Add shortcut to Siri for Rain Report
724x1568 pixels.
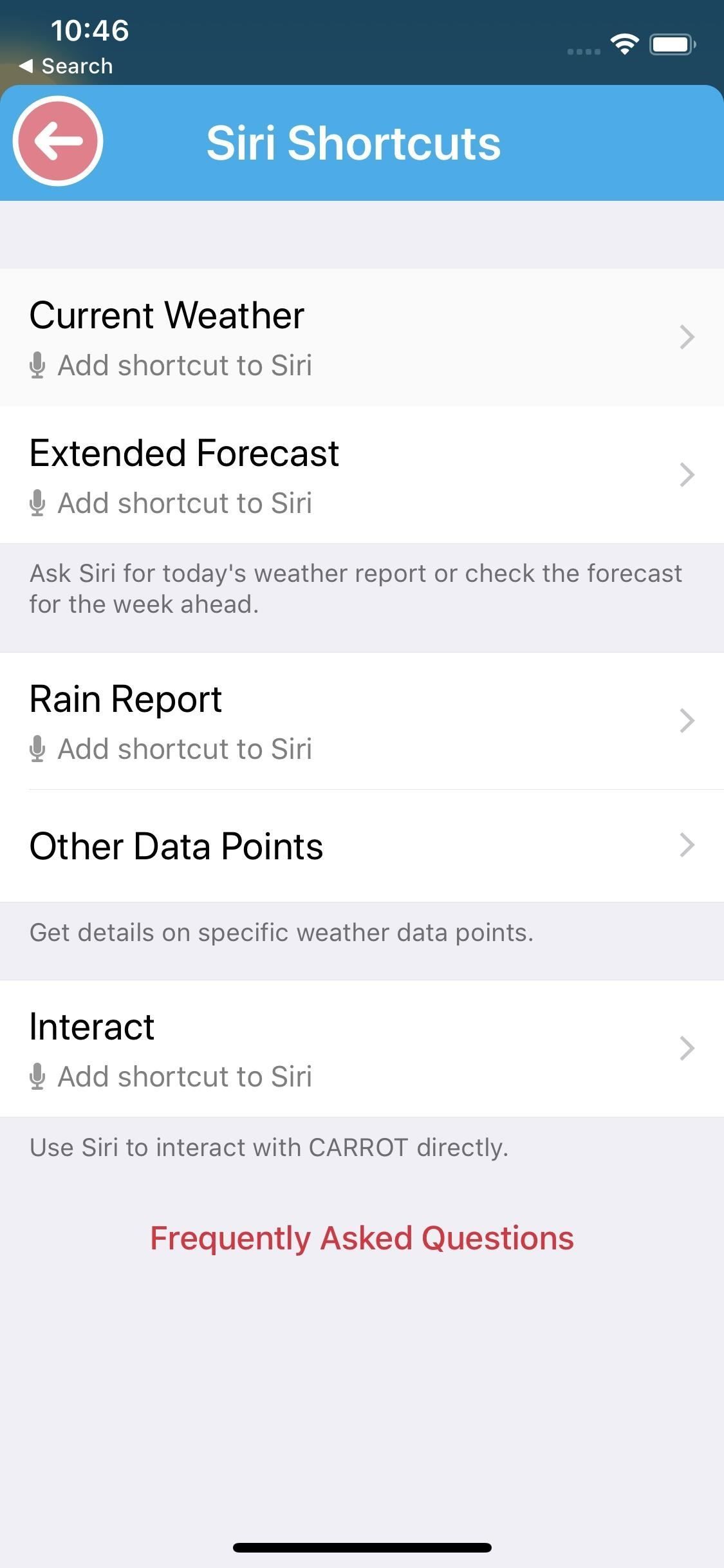click(183, 749)
